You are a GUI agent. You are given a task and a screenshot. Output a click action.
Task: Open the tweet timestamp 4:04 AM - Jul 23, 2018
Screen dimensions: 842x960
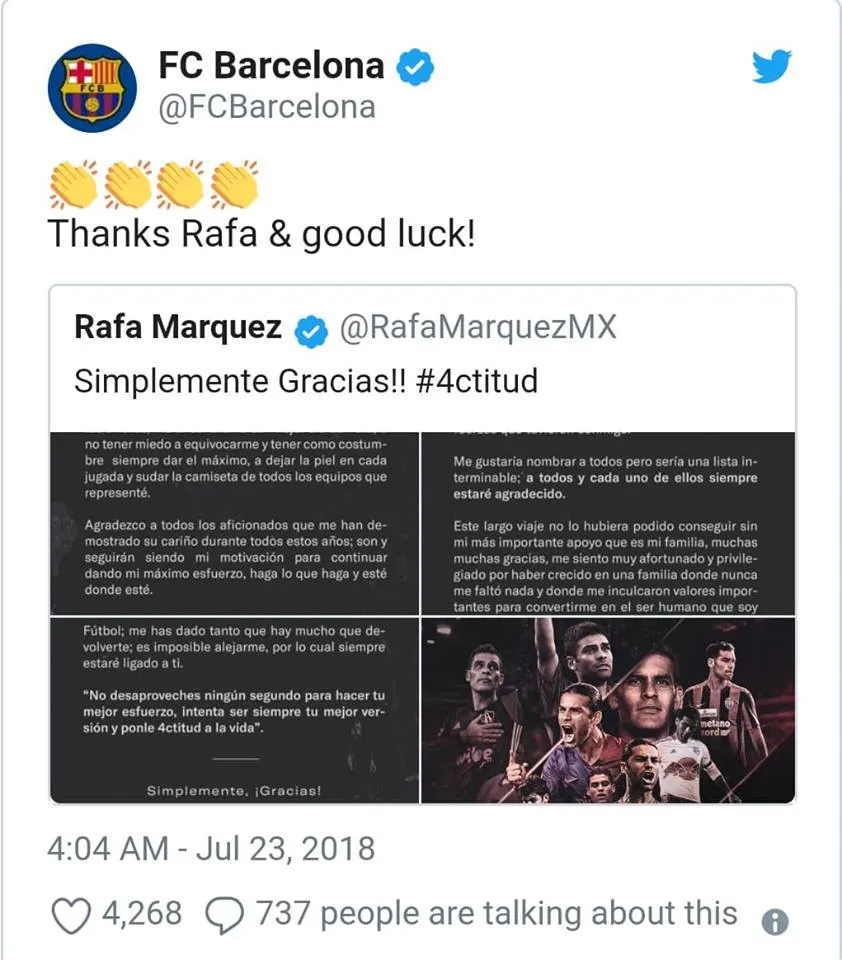pos(211,849)
